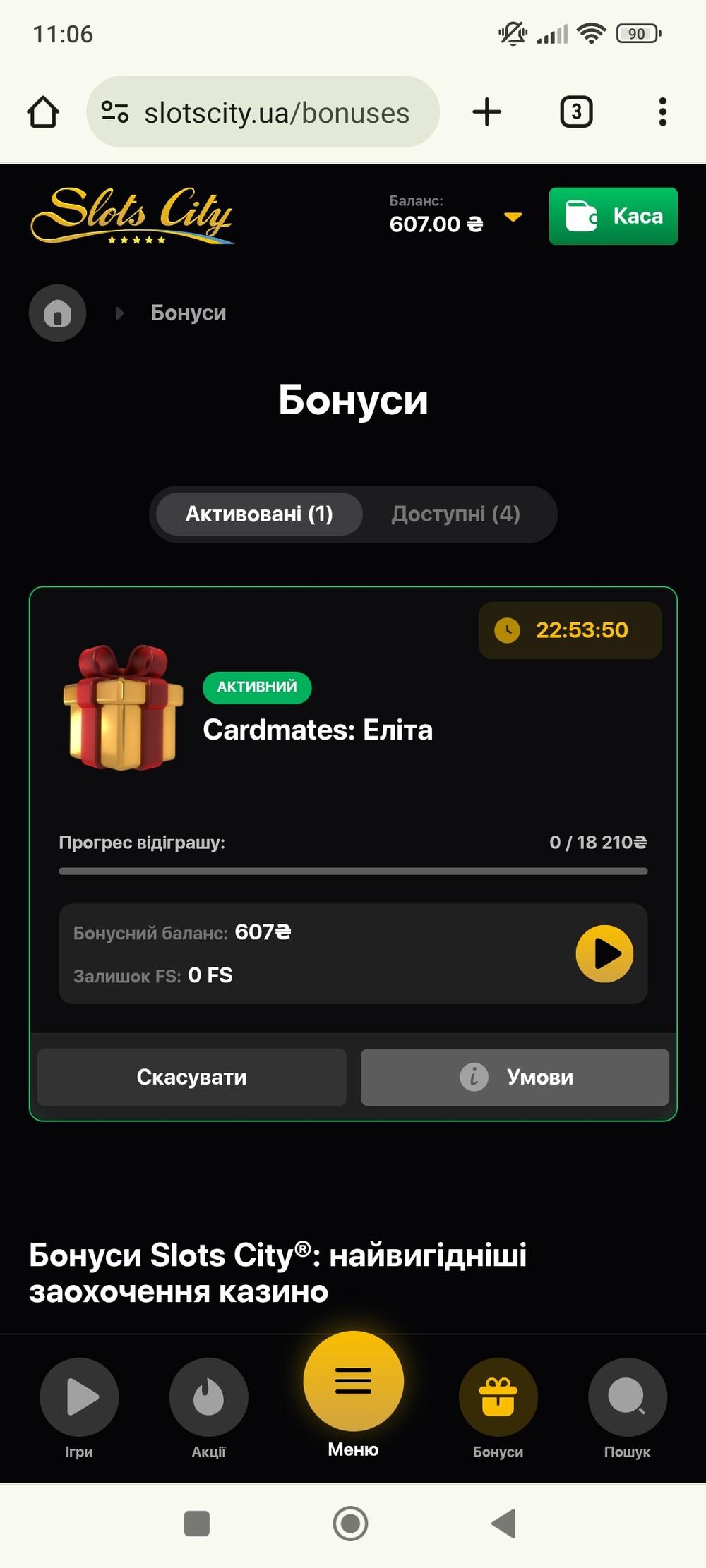The height and width of the screenshot is (1568, 706).
Task: Cancel the bonus with Скасувати
Action: click(191, 1077)
